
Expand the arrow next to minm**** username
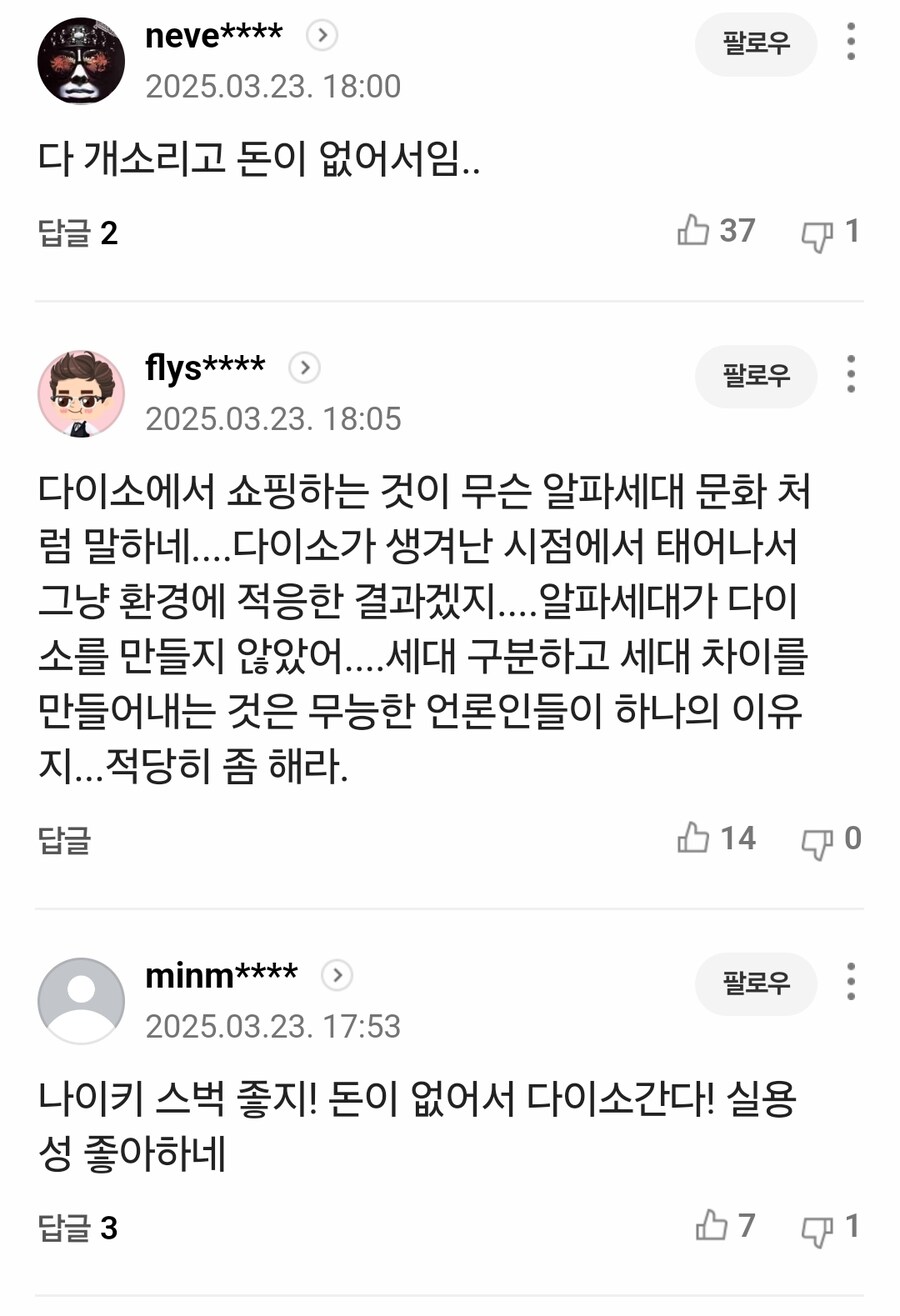click(x=338, y=974)
